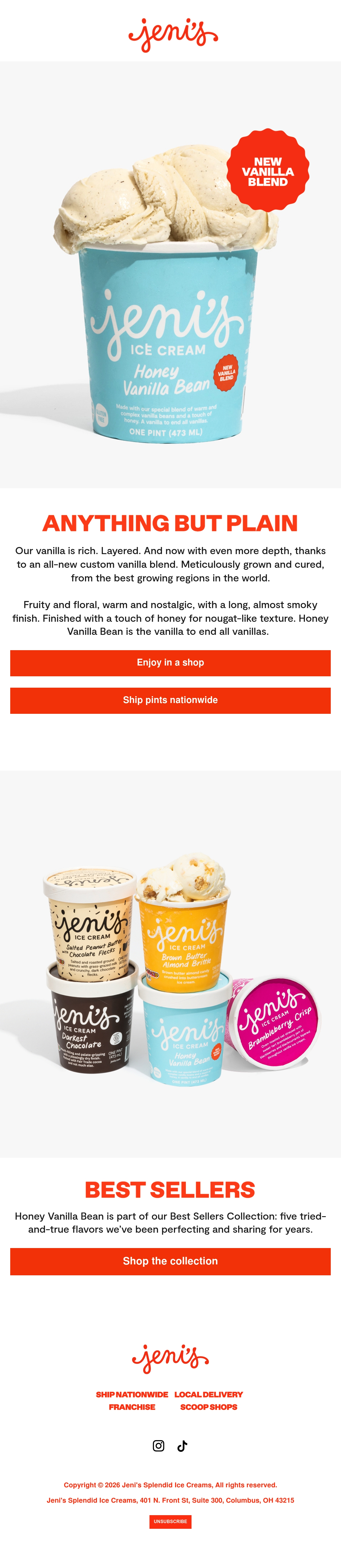Open Jeni's Instagram page

pos(158,1445)
